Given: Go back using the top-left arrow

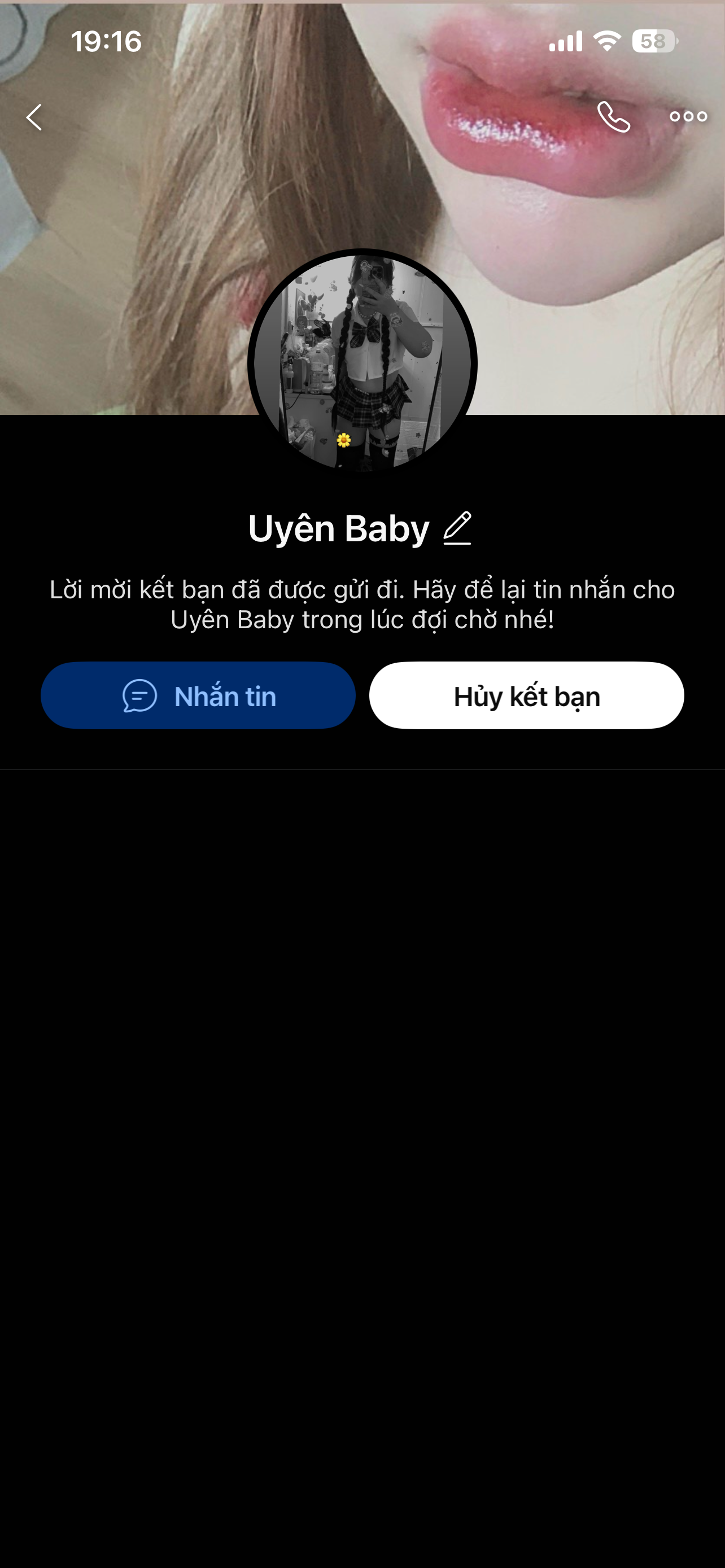Looking at the screenshot, I should [34, 117].
